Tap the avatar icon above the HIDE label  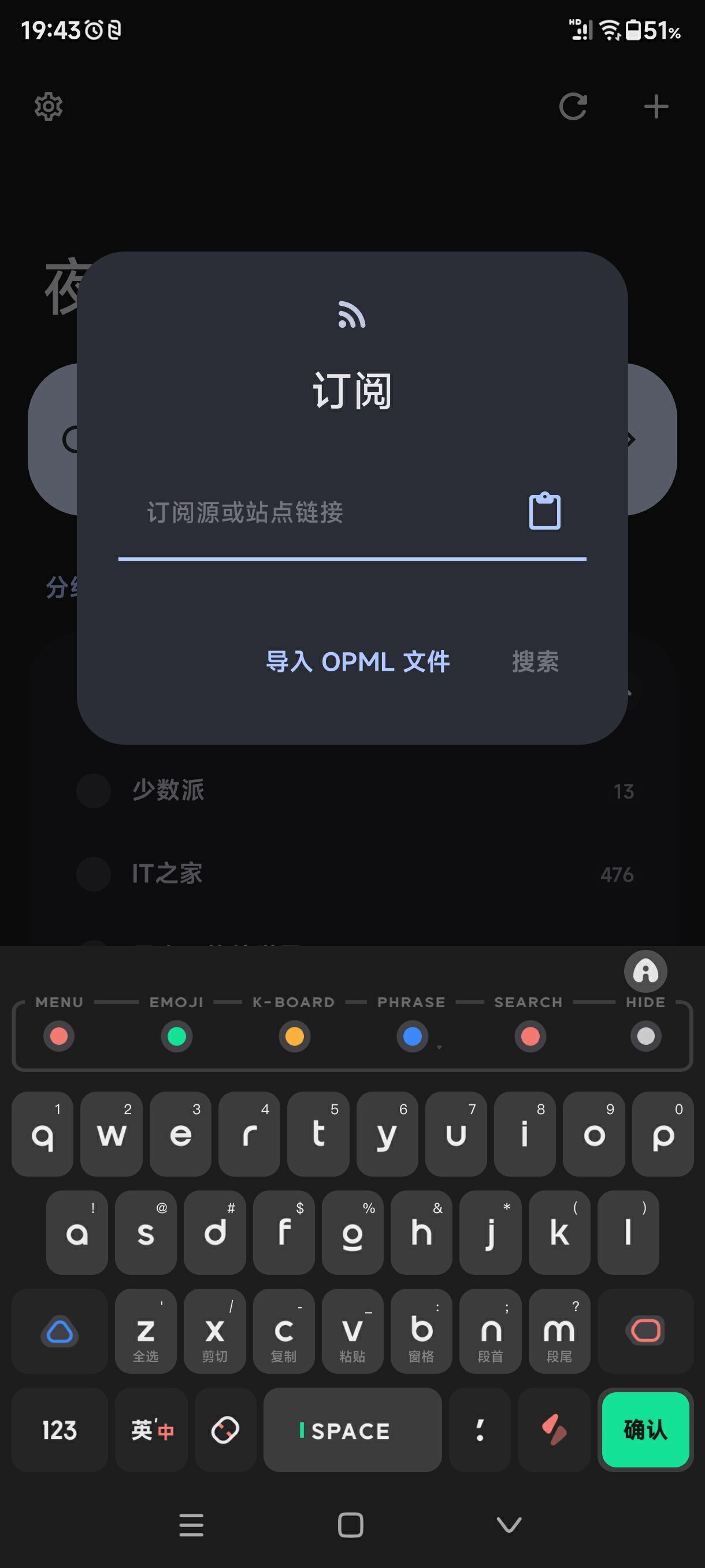pyautogui.click(x=645, y=970)
